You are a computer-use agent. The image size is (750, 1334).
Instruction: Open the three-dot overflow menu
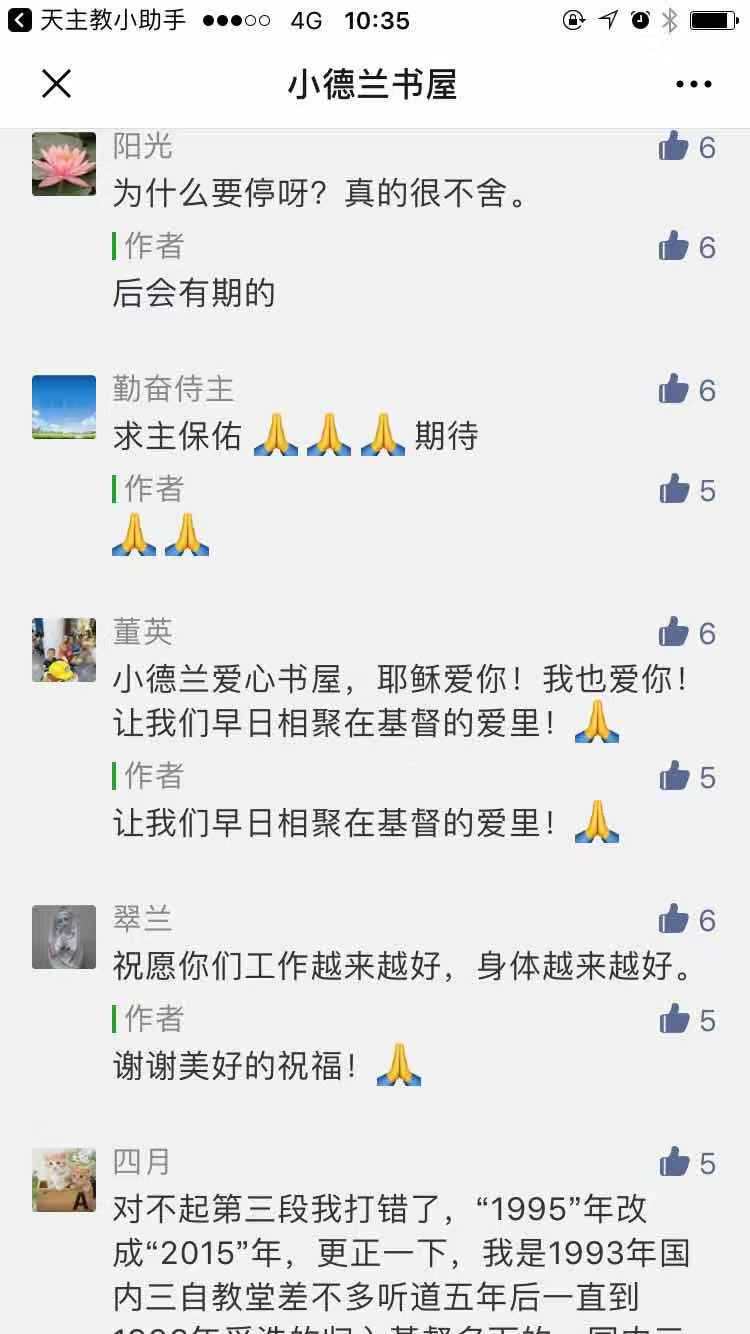click(x=693, y=84)
